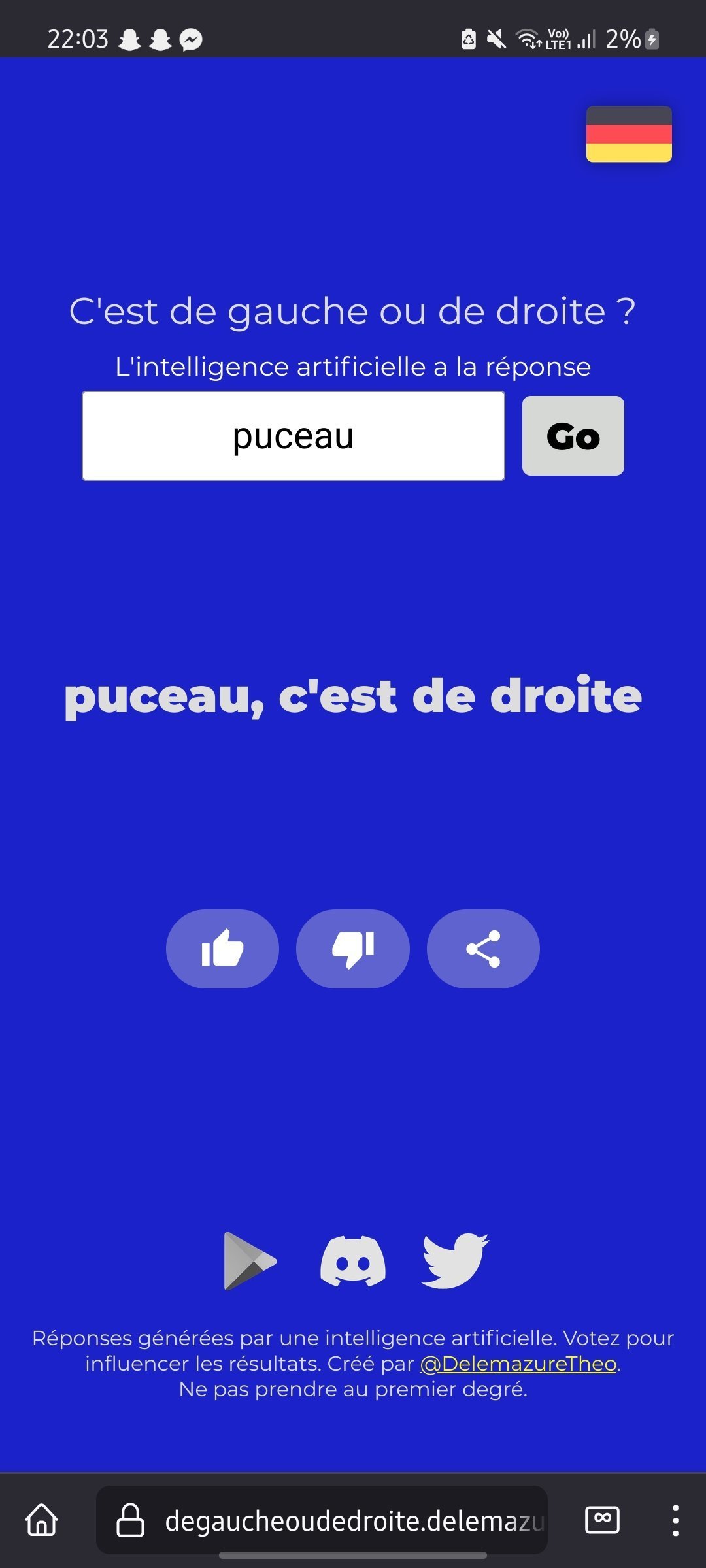The width and height of the screenshot is (706, 1568).
Task: Open the Twitter bird icon
Action: 456,1261
